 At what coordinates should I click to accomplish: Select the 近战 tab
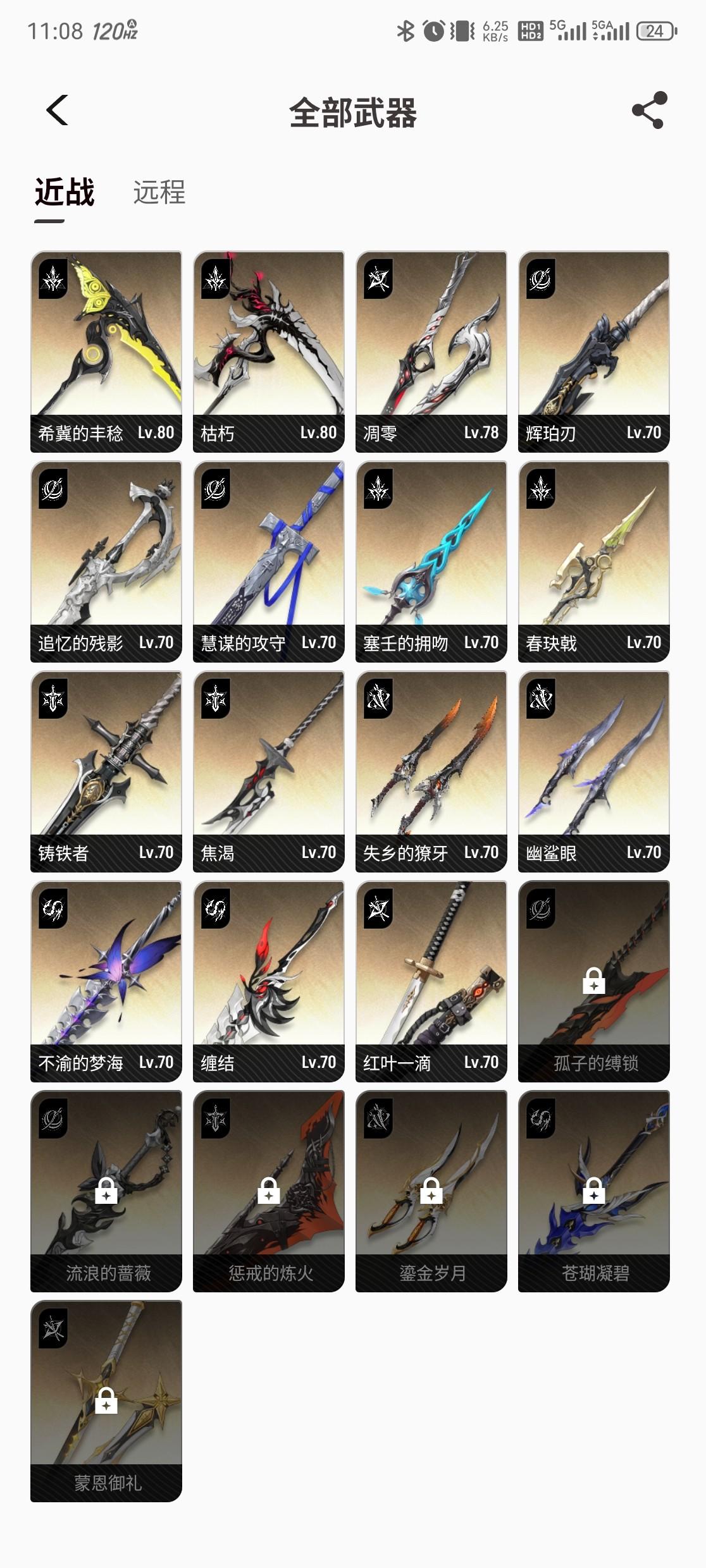pos(65,192)
